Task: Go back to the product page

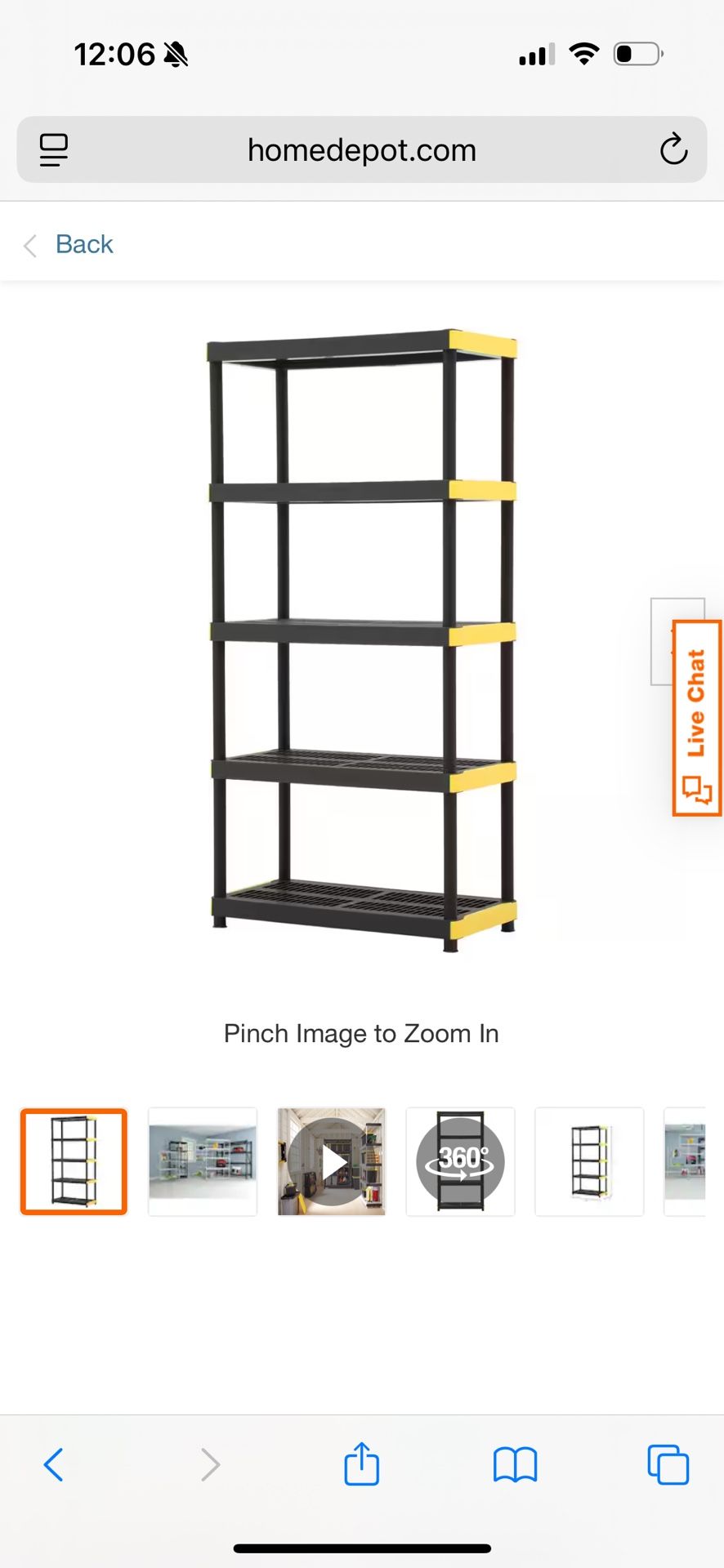Action: 69,244
